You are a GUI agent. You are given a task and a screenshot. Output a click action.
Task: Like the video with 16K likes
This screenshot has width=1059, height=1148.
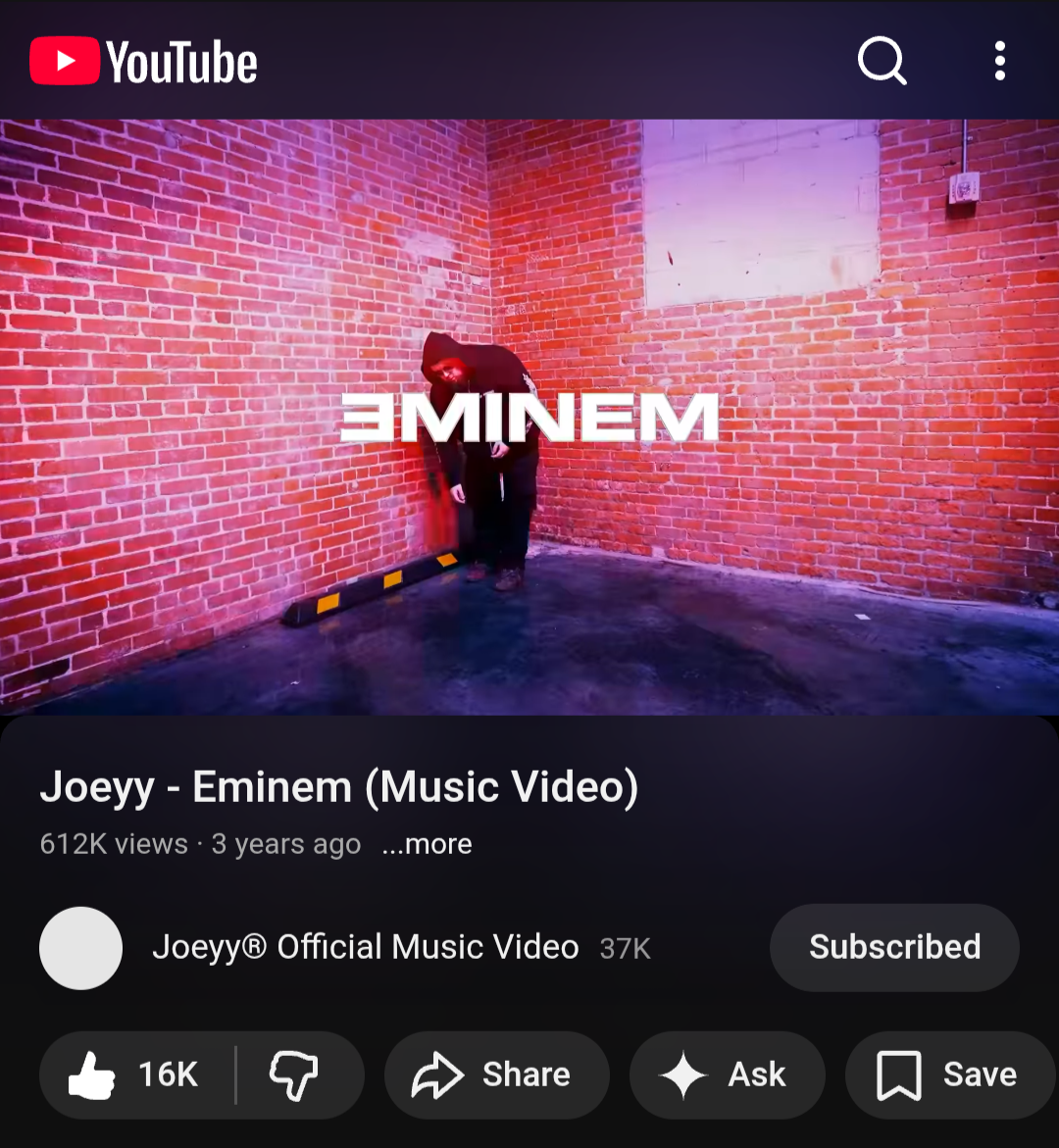[137, 1074]
